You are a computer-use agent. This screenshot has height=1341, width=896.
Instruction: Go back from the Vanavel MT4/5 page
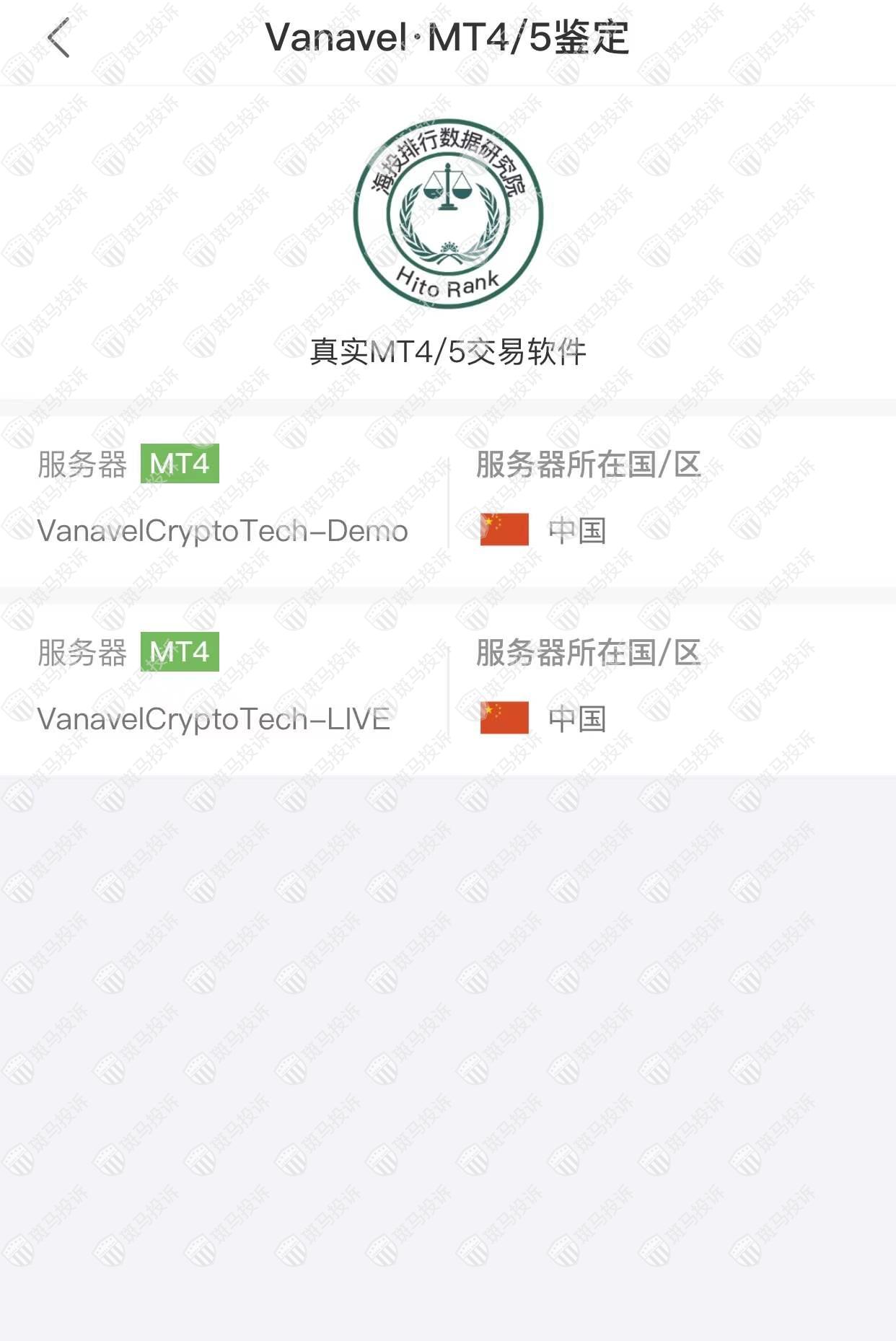tap(59, 38)
